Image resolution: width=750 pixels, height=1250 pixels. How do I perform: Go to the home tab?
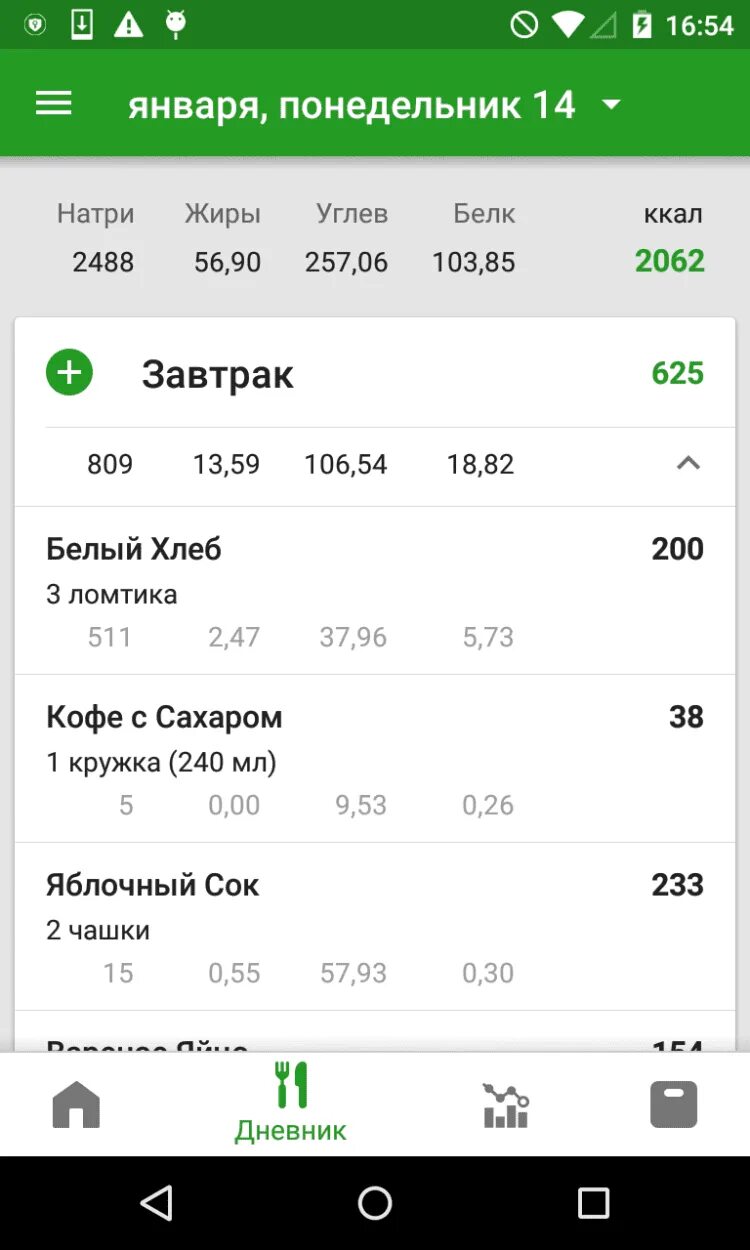click(x=77, y=1105)
